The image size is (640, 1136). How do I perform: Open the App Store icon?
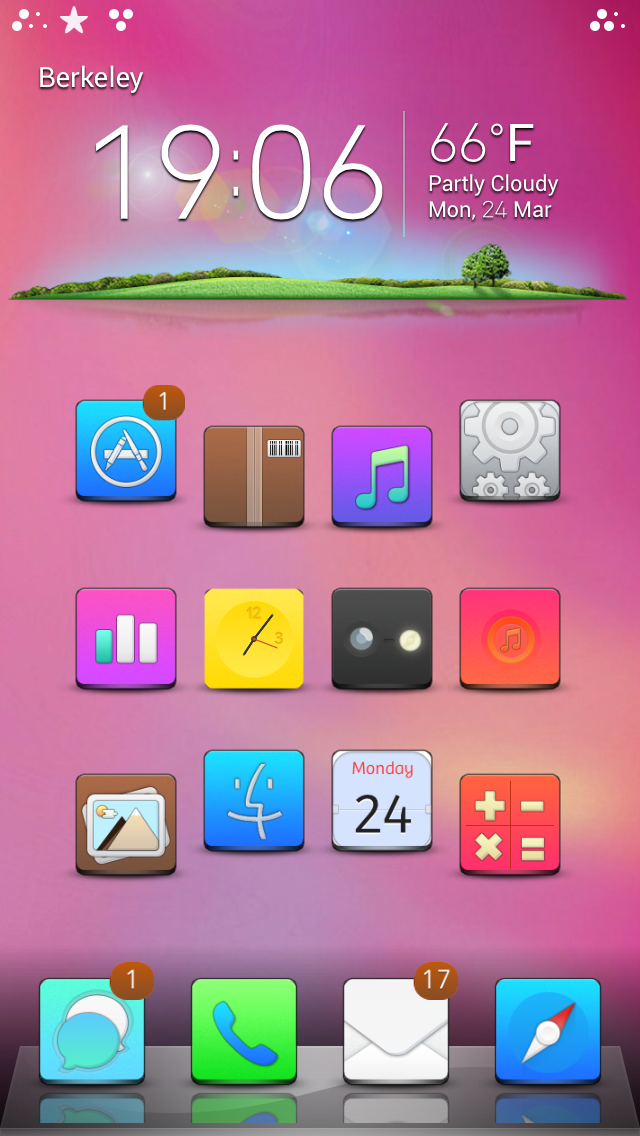tap(126, 451)
